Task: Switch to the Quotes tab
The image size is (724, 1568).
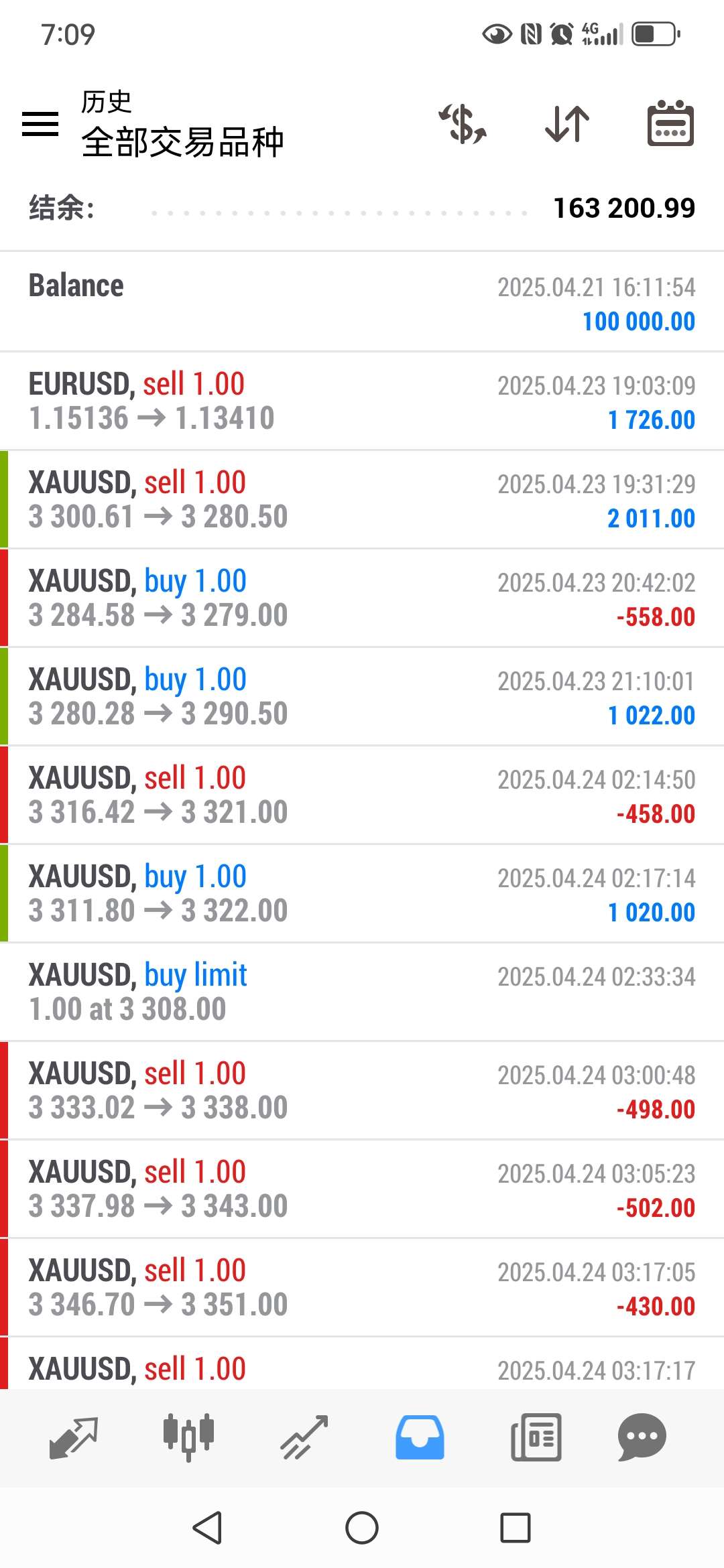Action: [74, 1438]
